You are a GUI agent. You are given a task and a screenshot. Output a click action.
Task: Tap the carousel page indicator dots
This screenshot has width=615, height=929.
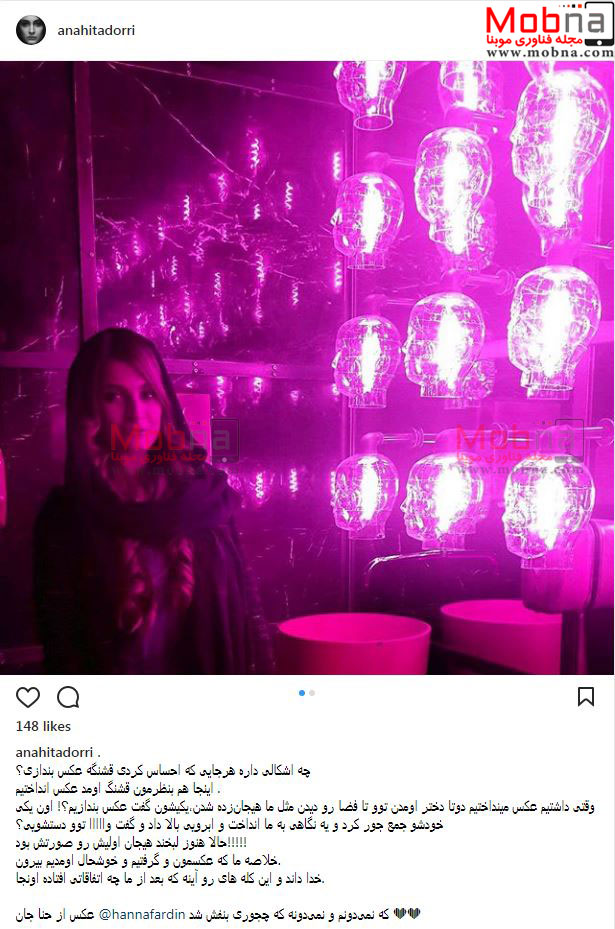(307, 692)
